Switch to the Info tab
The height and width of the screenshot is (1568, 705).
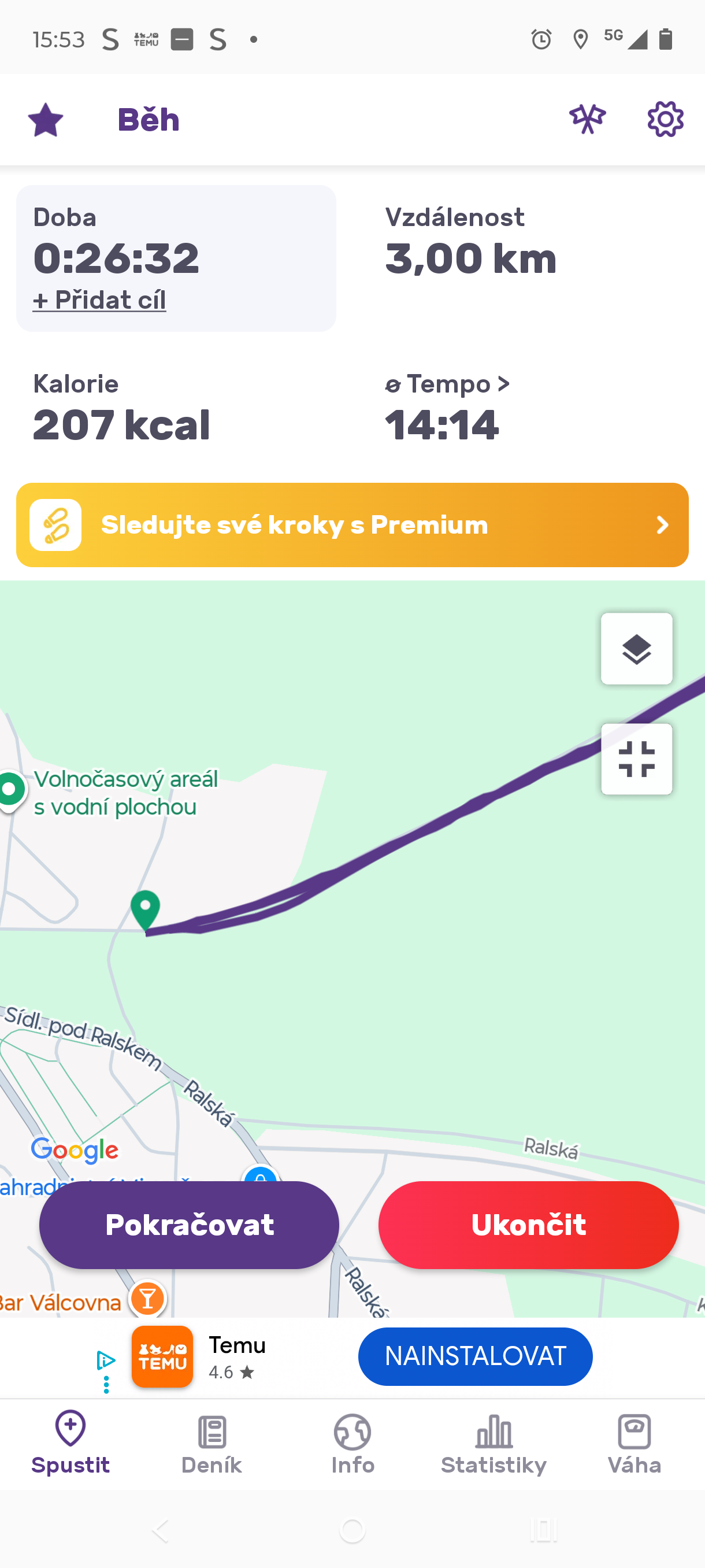coord(353,1444)
